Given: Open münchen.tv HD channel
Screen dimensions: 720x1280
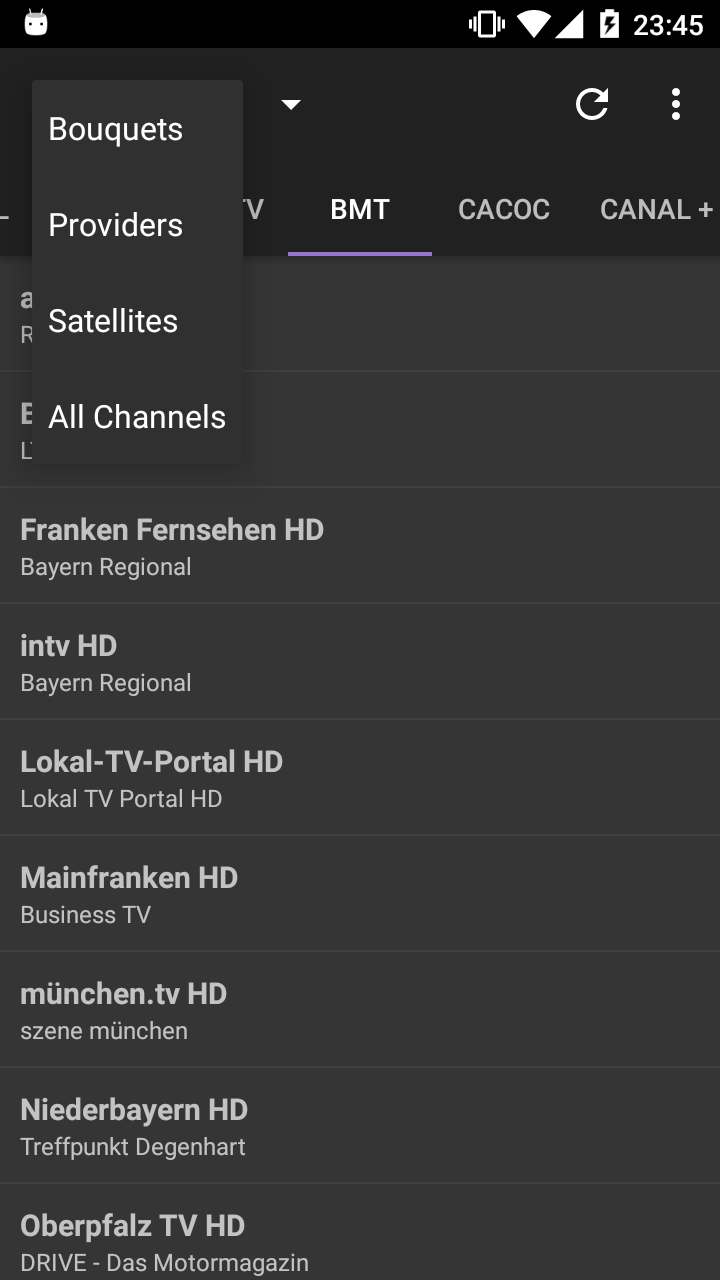Looking at the screenshot, I should click(360, 1010).
